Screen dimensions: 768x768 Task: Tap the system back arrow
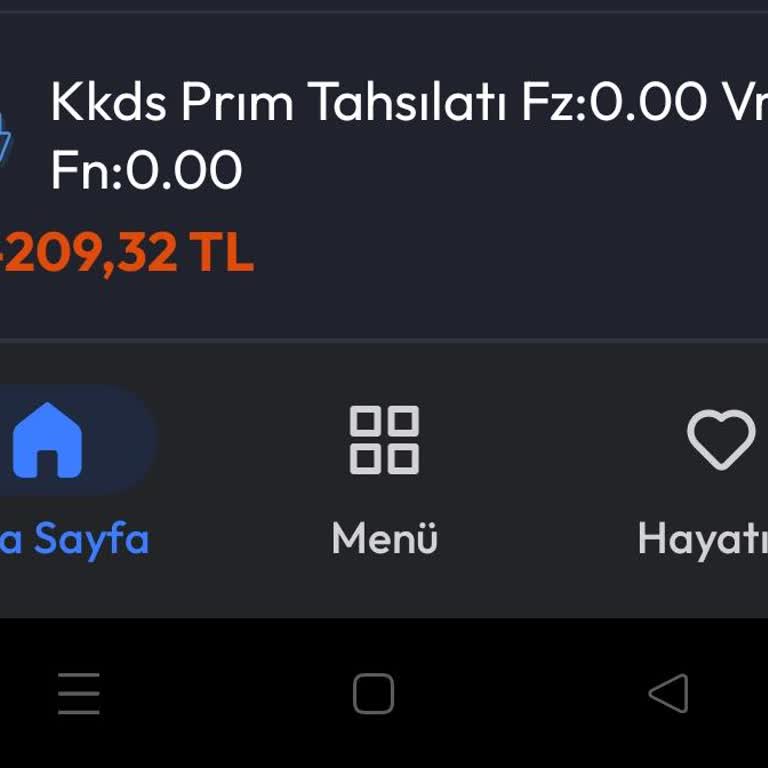(x=668, y=693)
